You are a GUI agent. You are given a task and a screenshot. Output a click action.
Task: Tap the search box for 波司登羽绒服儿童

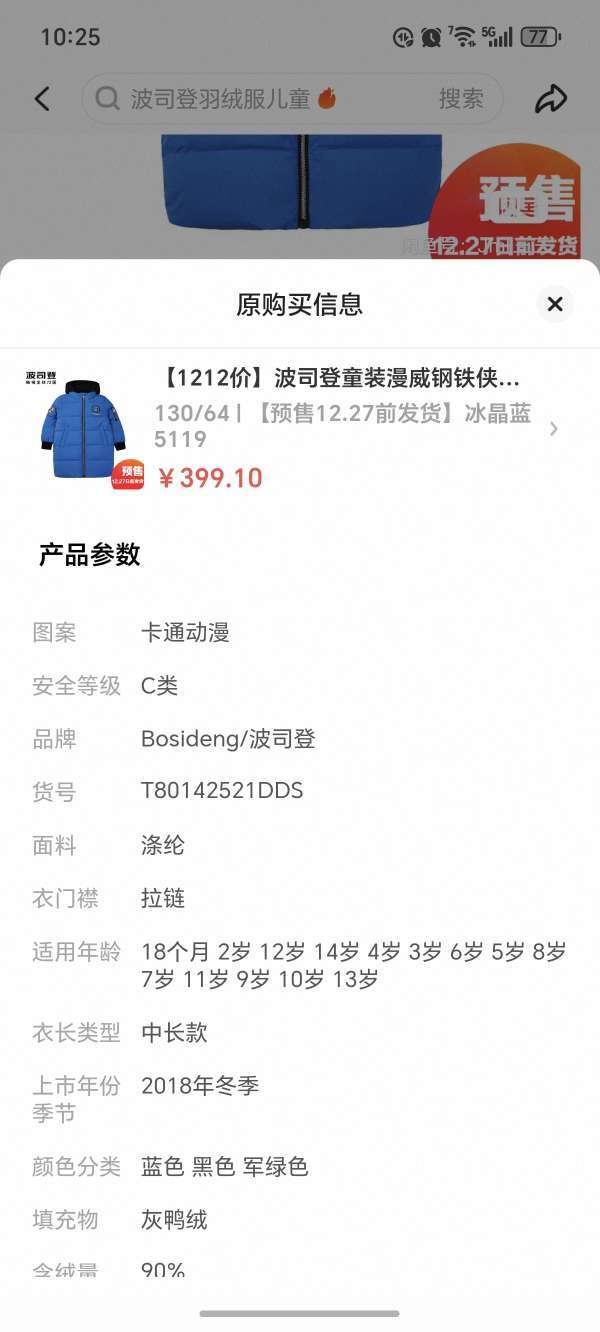[260, 98]
